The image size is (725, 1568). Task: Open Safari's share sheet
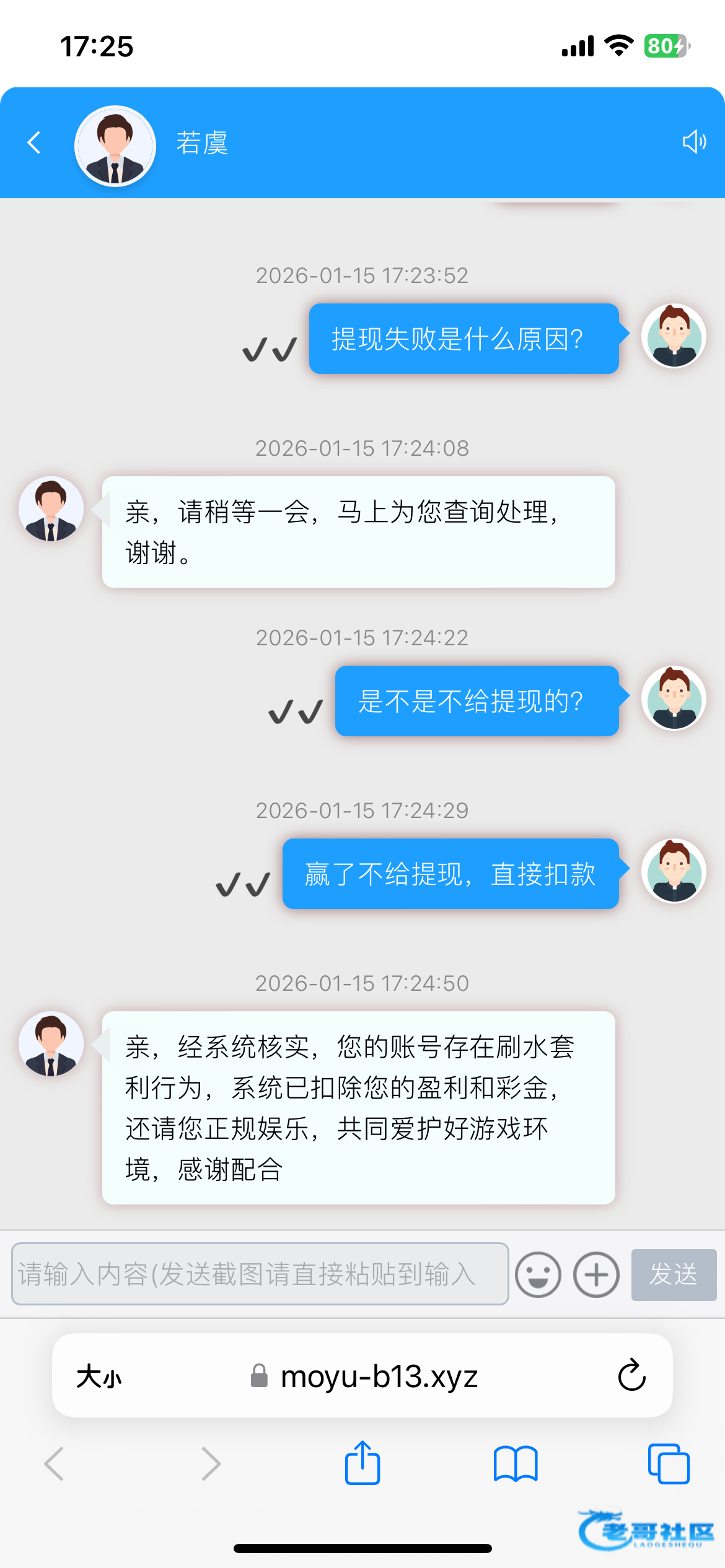point(362,1464)
